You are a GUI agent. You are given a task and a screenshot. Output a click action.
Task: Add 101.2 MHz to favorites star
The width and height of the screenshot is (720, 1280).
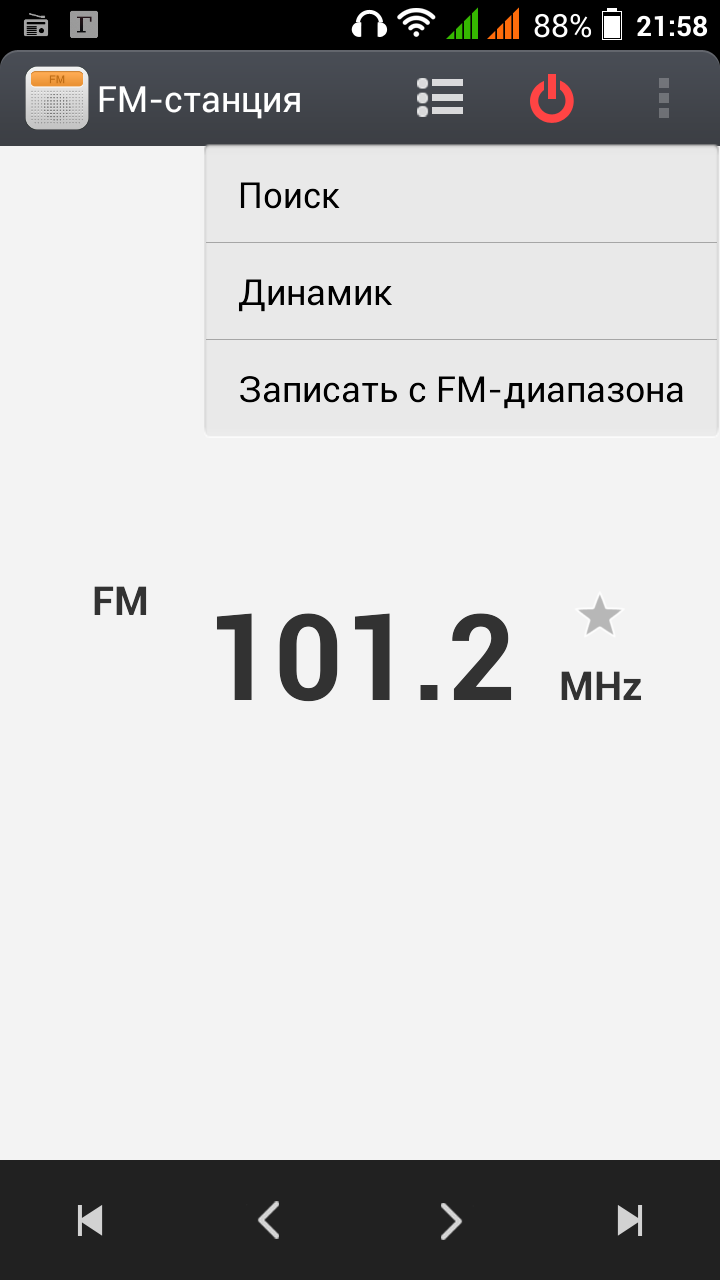pyautogui.click(x=600, y=616)
